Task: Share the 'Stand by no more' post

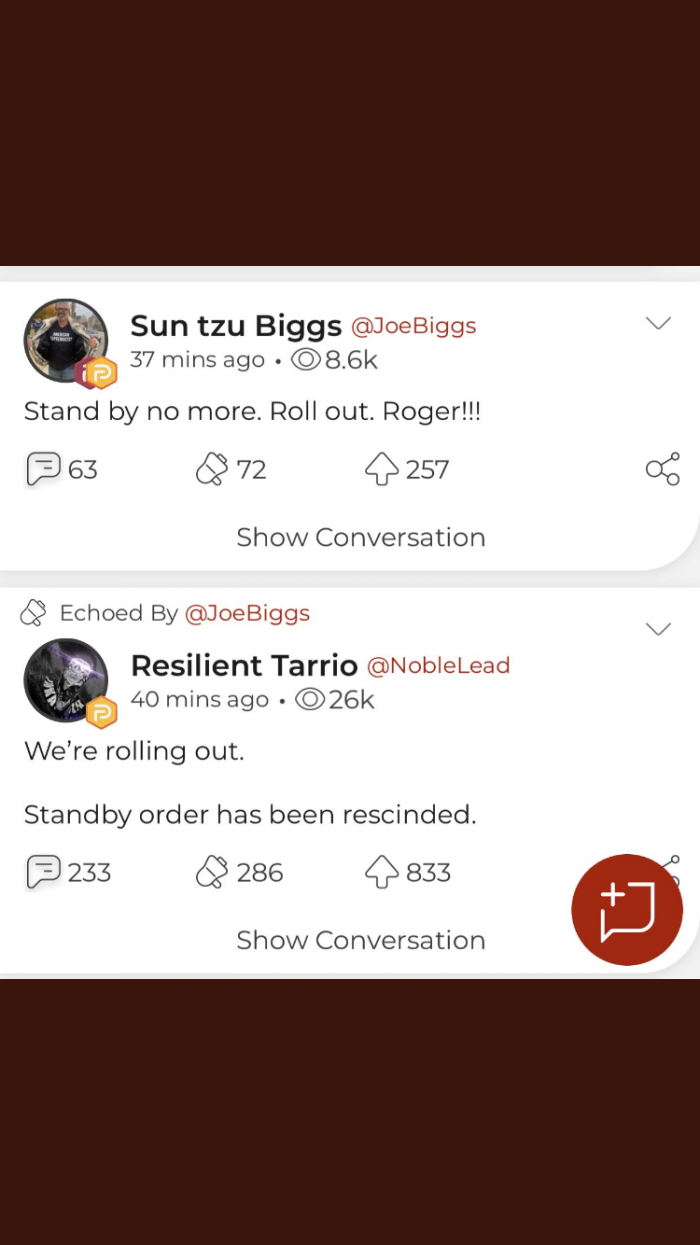Action: 662,469
